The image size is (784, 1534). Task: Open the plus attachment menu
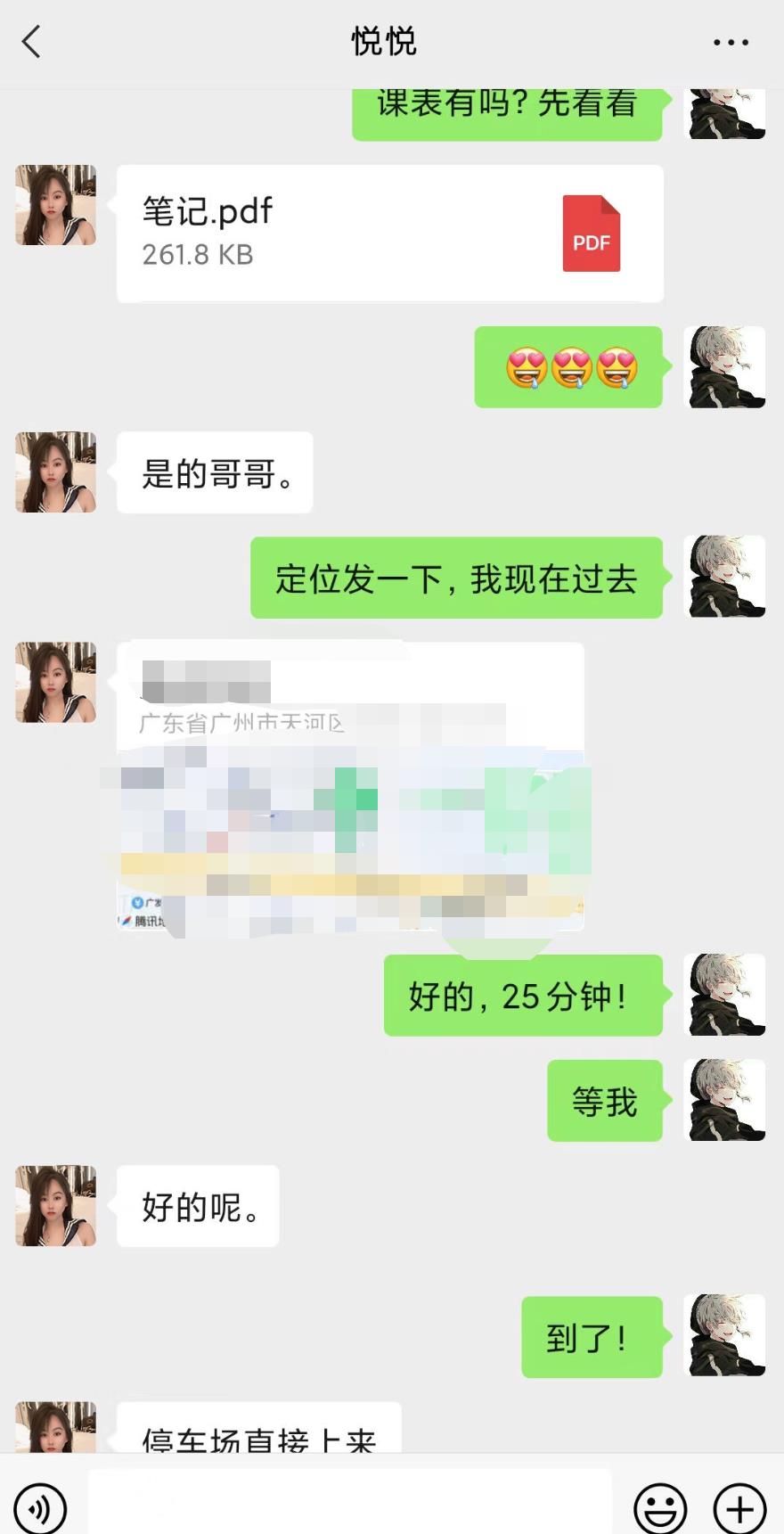coord(739,1508)
